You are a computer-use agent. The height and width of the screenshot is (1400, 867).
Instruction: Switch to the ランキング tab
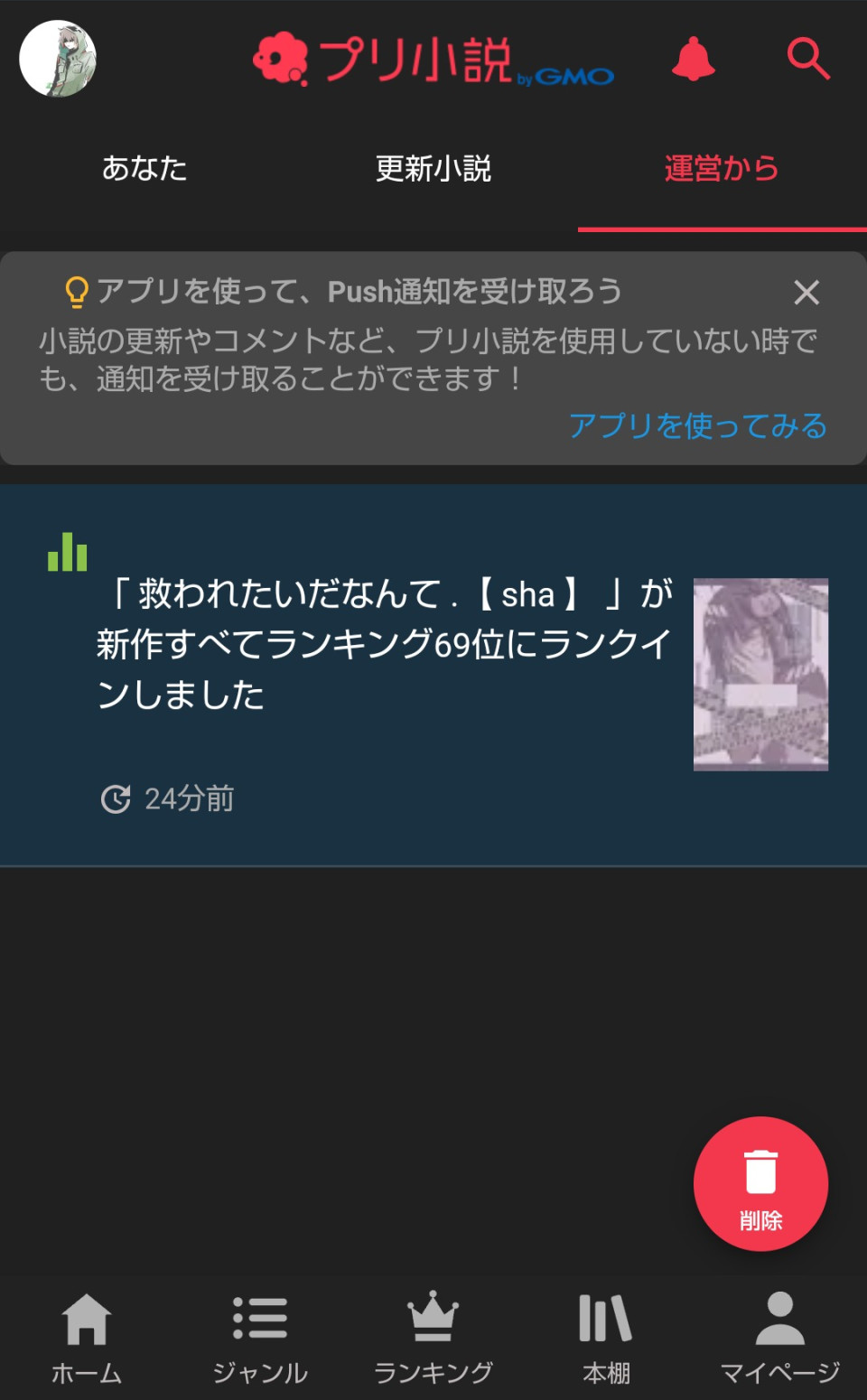point(433,1339)
